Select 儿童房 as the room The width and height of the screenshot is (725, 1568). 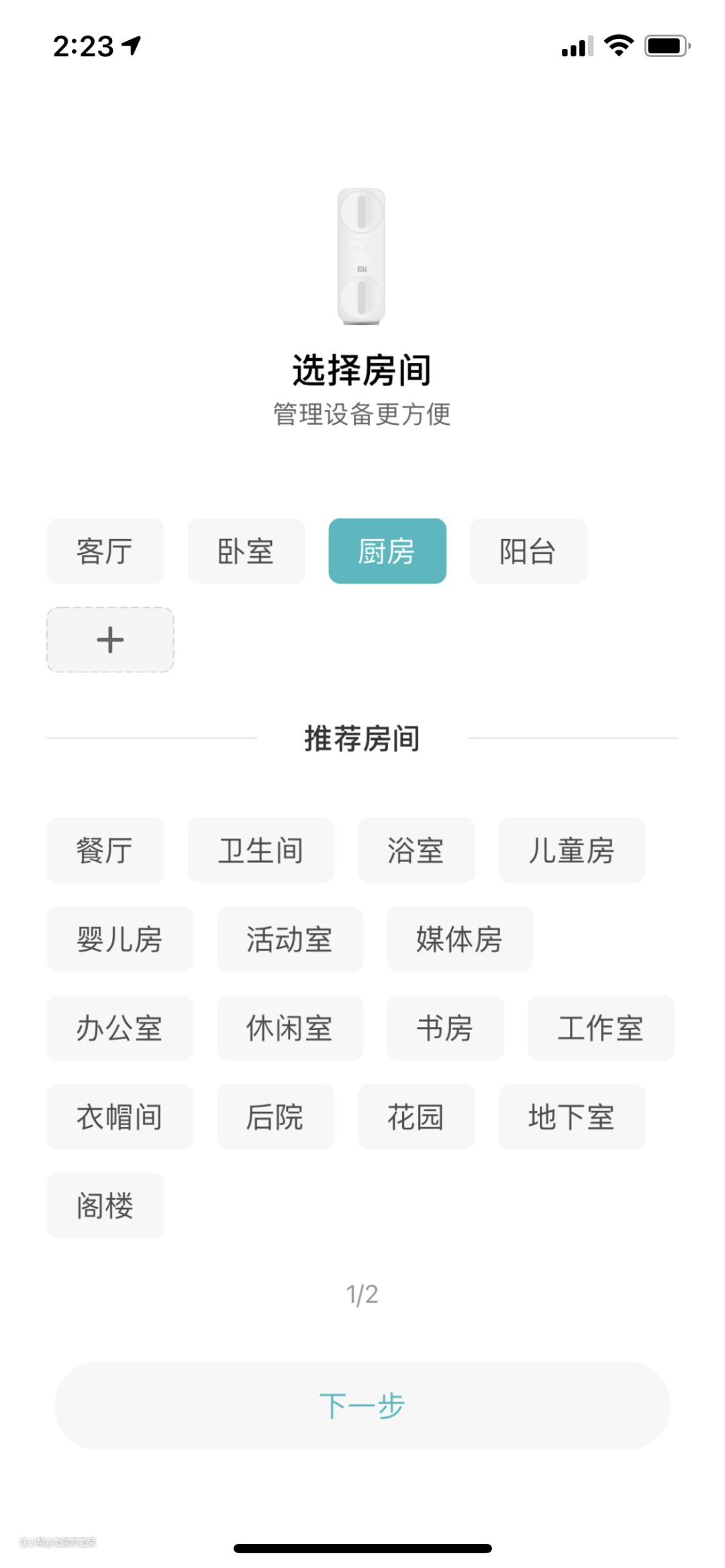pyautogui.click(x=571, y=850)
